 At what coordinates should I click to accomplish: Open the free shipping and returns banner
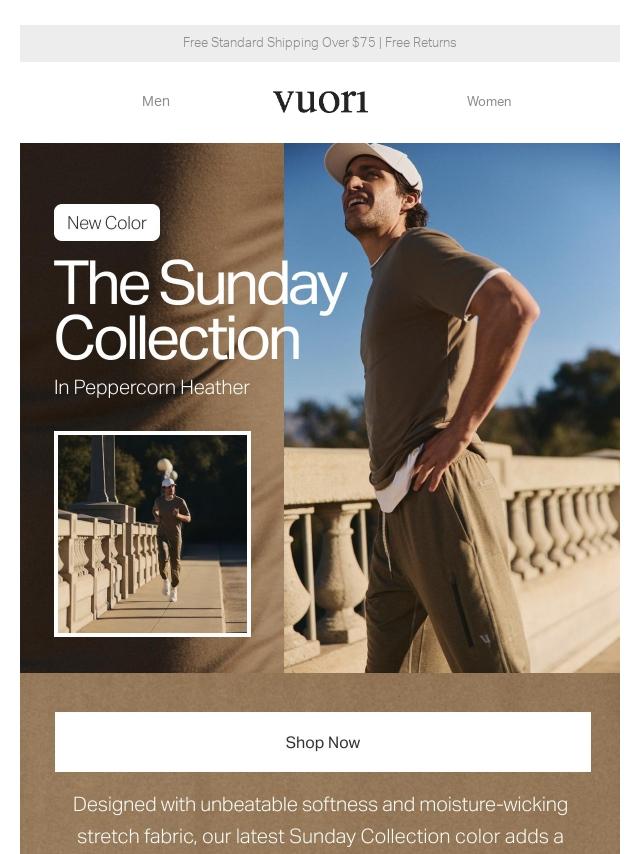[320, 43]
